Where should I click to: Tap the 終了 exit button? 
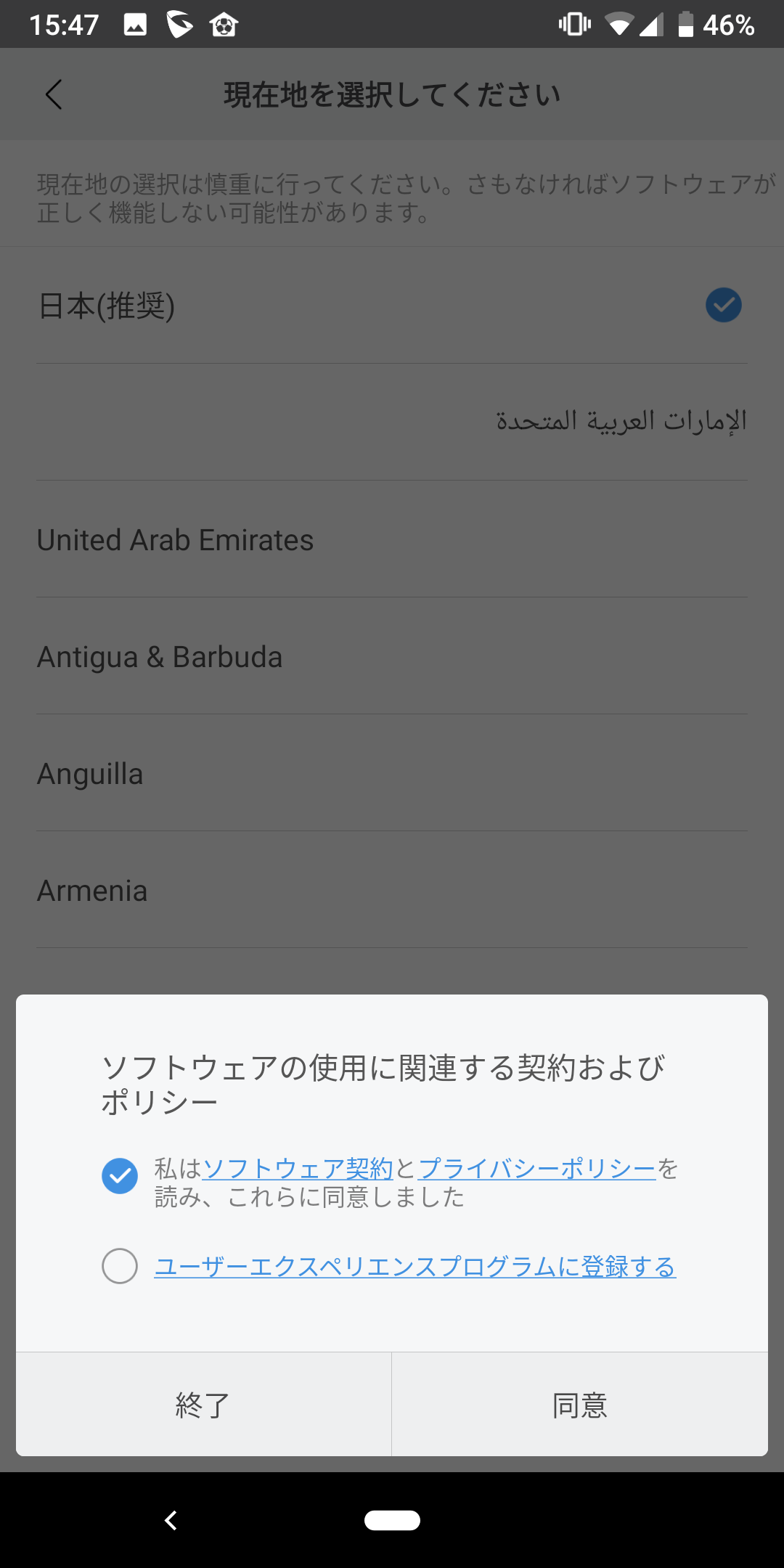pyautogui.click(x=203, y=1405)
